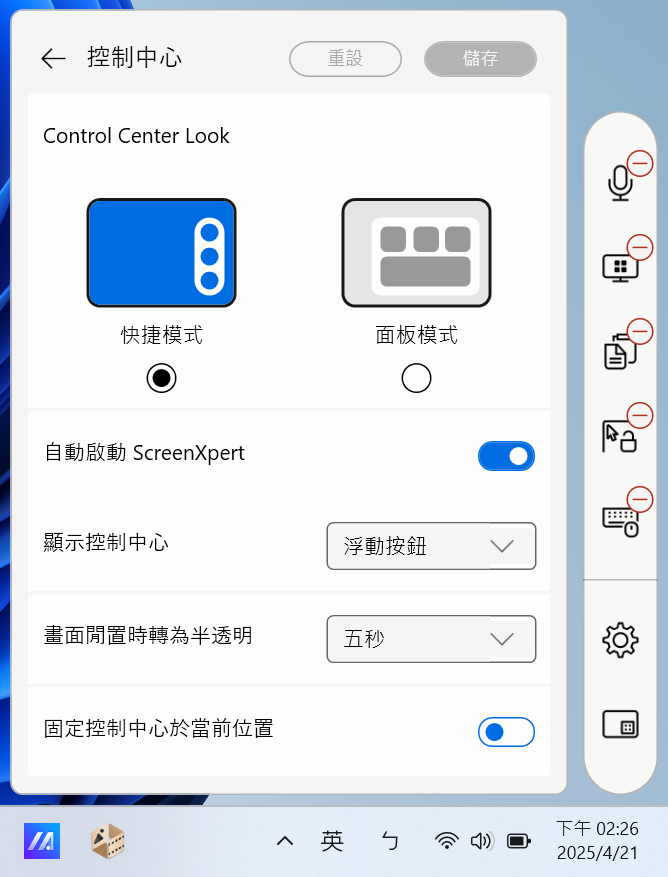The height and width of the screenshot is (877, 668).
Task: Remove the keyboard mouse shortcut
Action: [640, 498]
